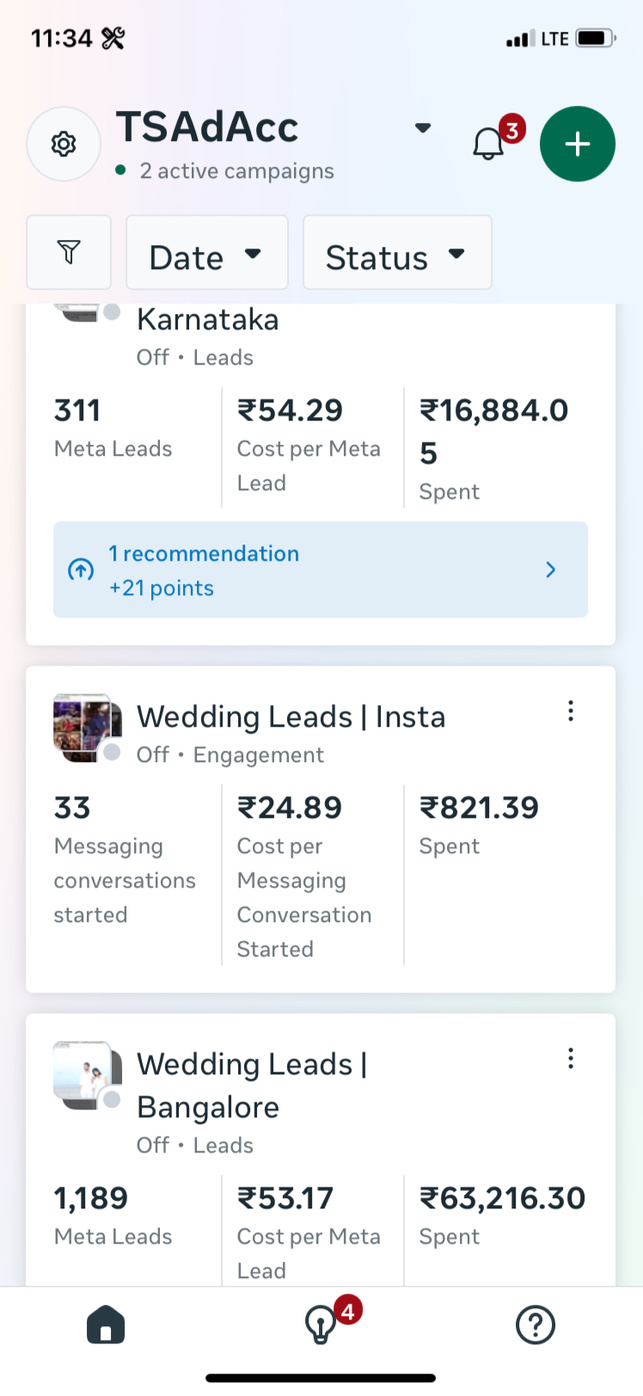Open the Status dropdown

point(397,256)
